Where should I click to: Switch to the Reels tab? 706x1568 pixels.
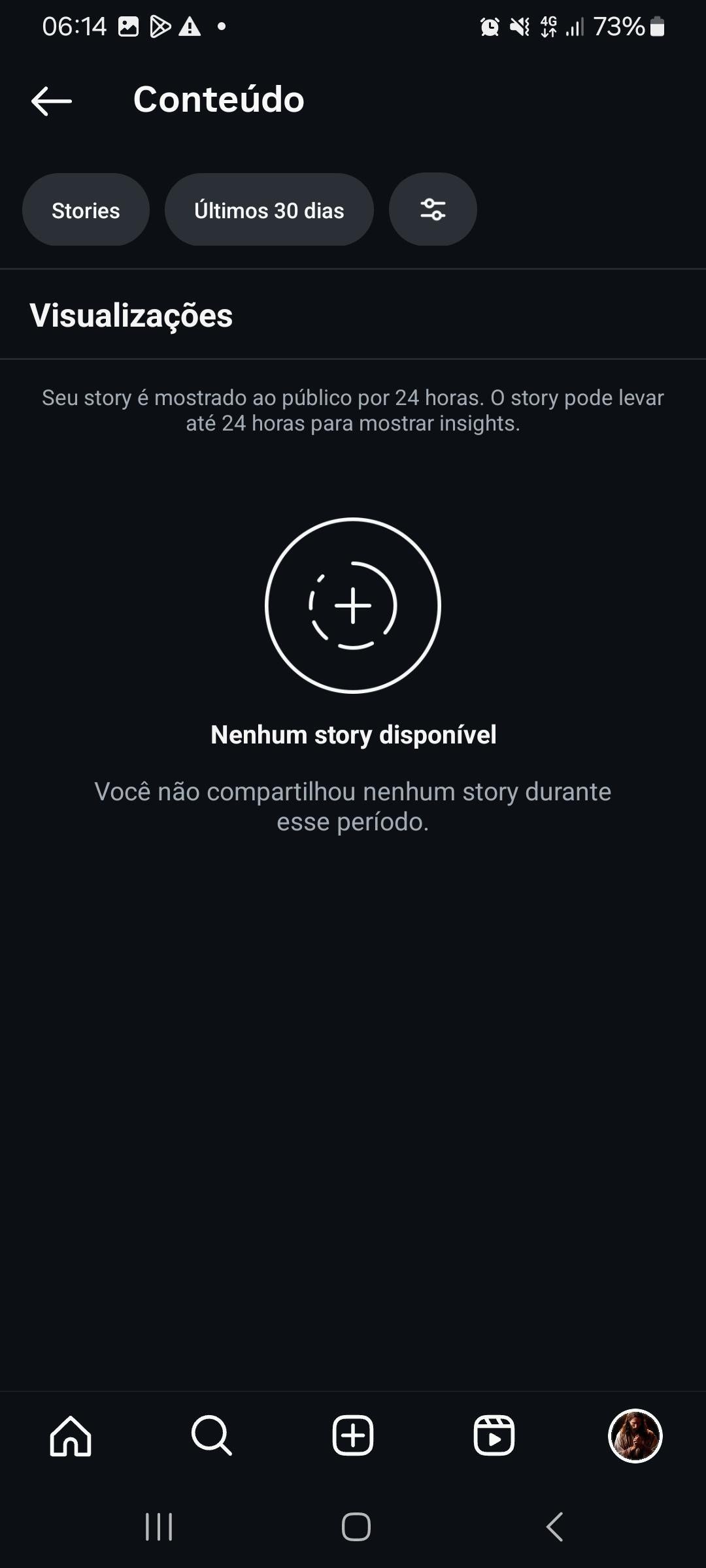pos(494,1436)
